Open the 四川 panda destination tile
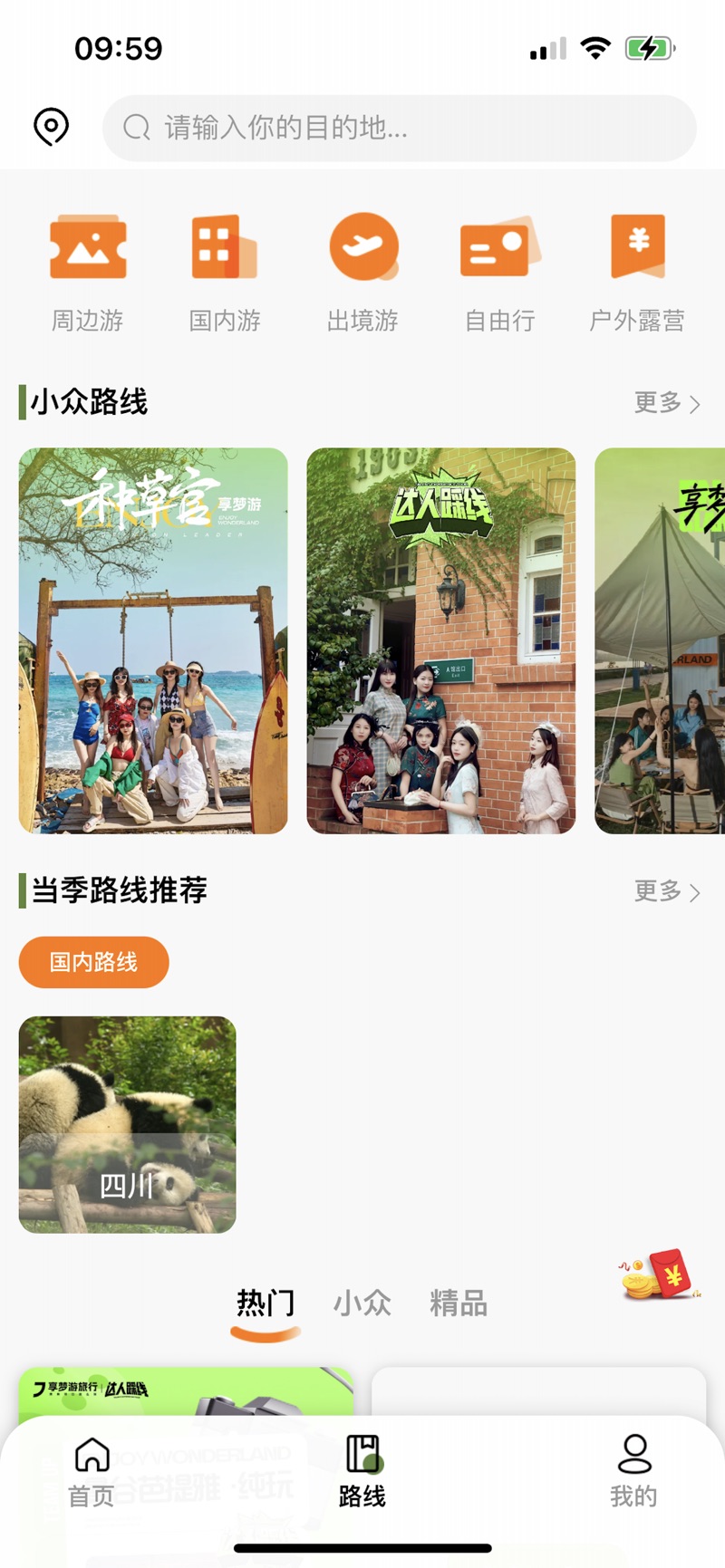 click(127, 1124)
